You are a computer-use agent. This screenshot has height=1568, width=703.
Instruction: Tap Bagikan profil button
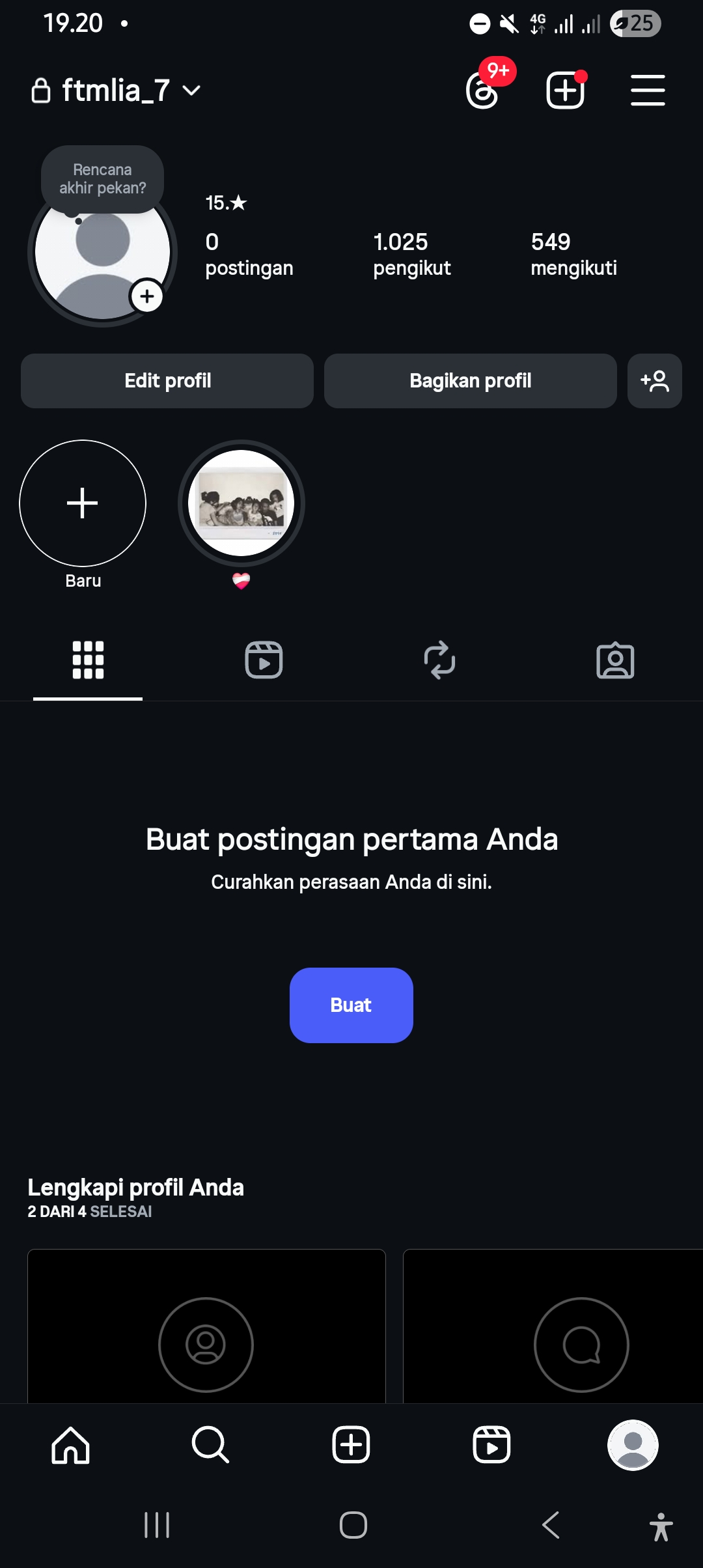pyautogui.click(x=470, y=381)
